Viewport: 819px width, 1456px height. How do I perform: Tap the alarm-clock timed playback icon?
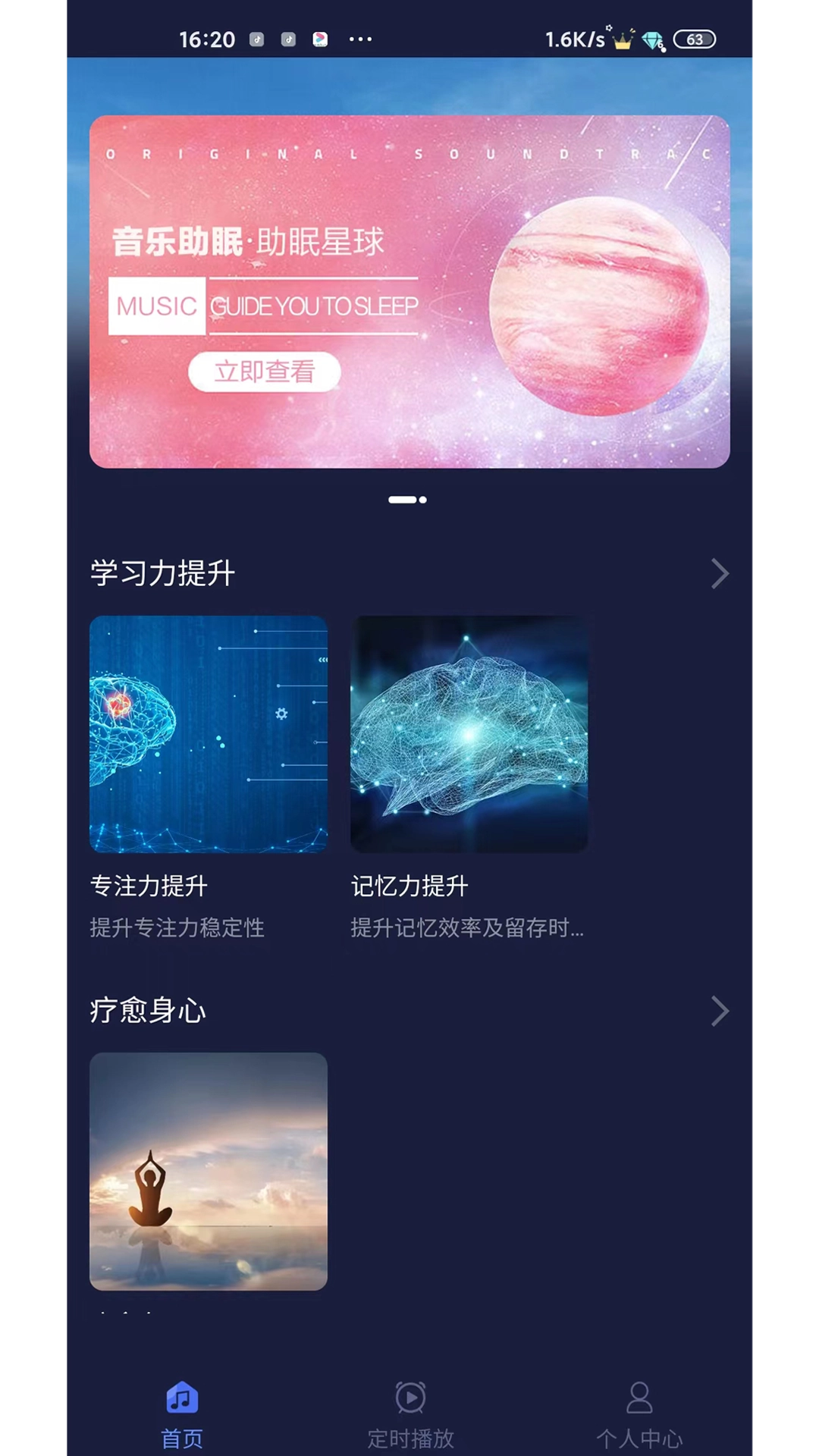coord(409,1398)
